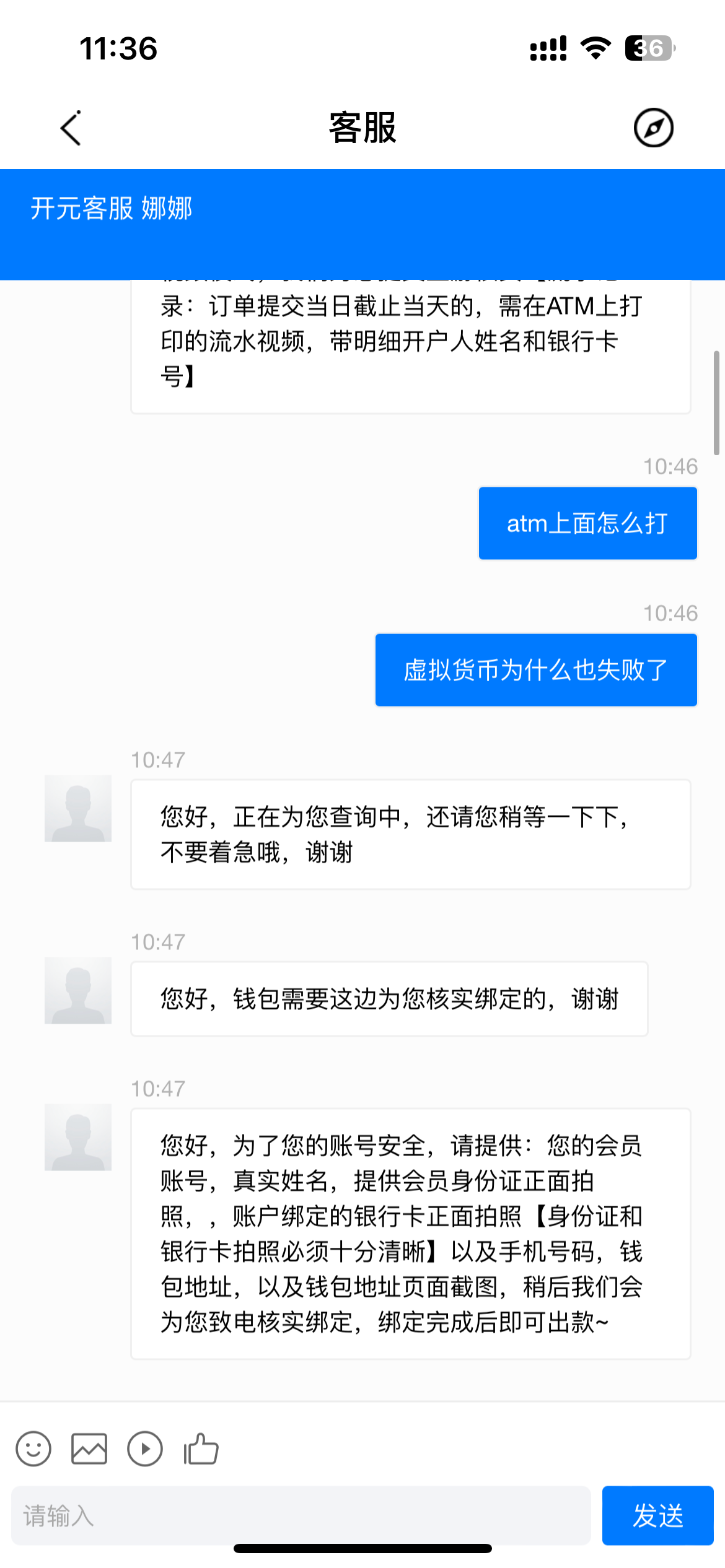Open the image attachment icon
Image resolution: width=725 pixels, height=1568 pixels.
(x=89, y=1449)
